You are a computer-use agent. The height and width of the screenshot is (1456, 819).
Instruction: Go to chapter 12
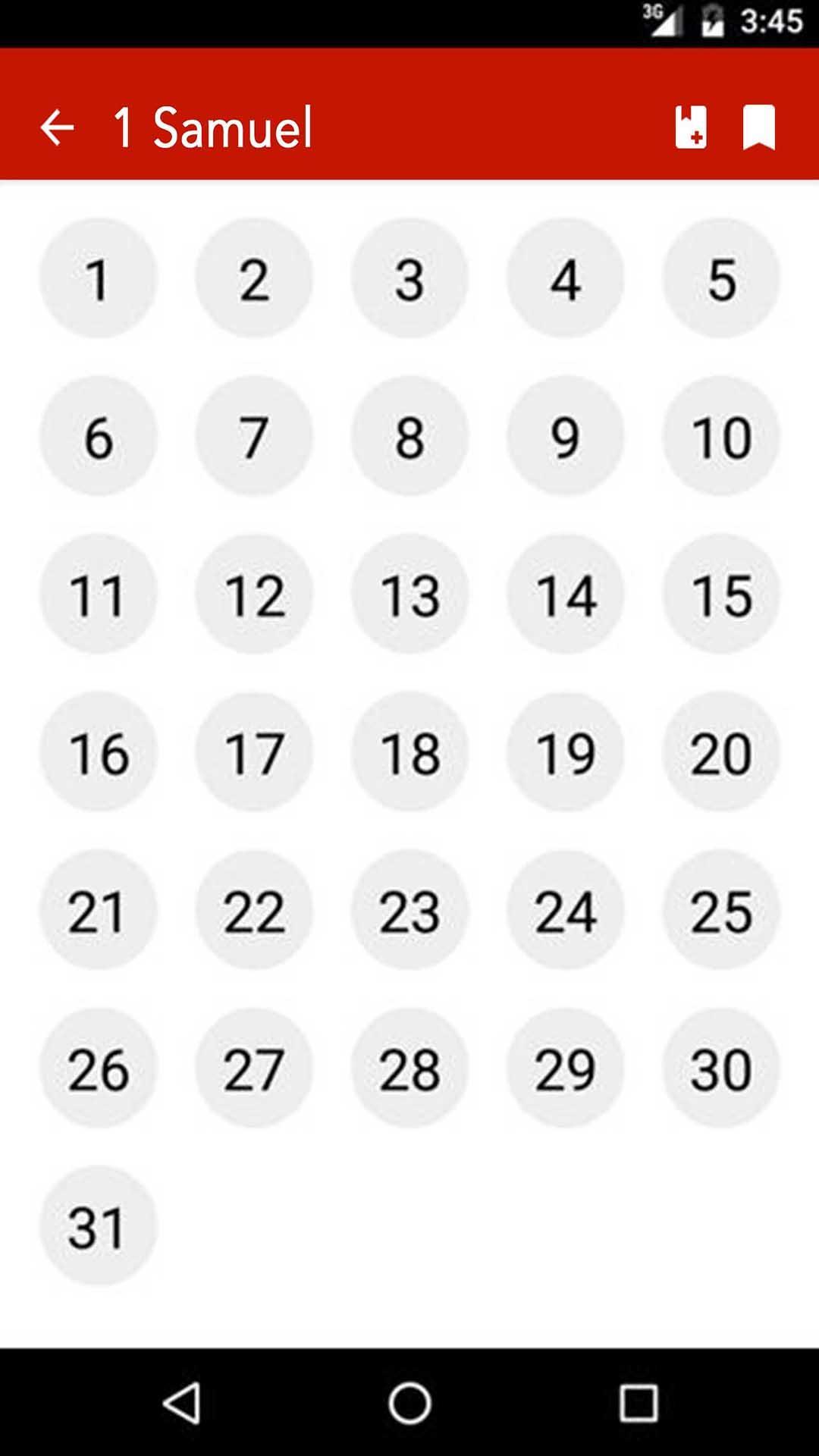pos(254,594)
